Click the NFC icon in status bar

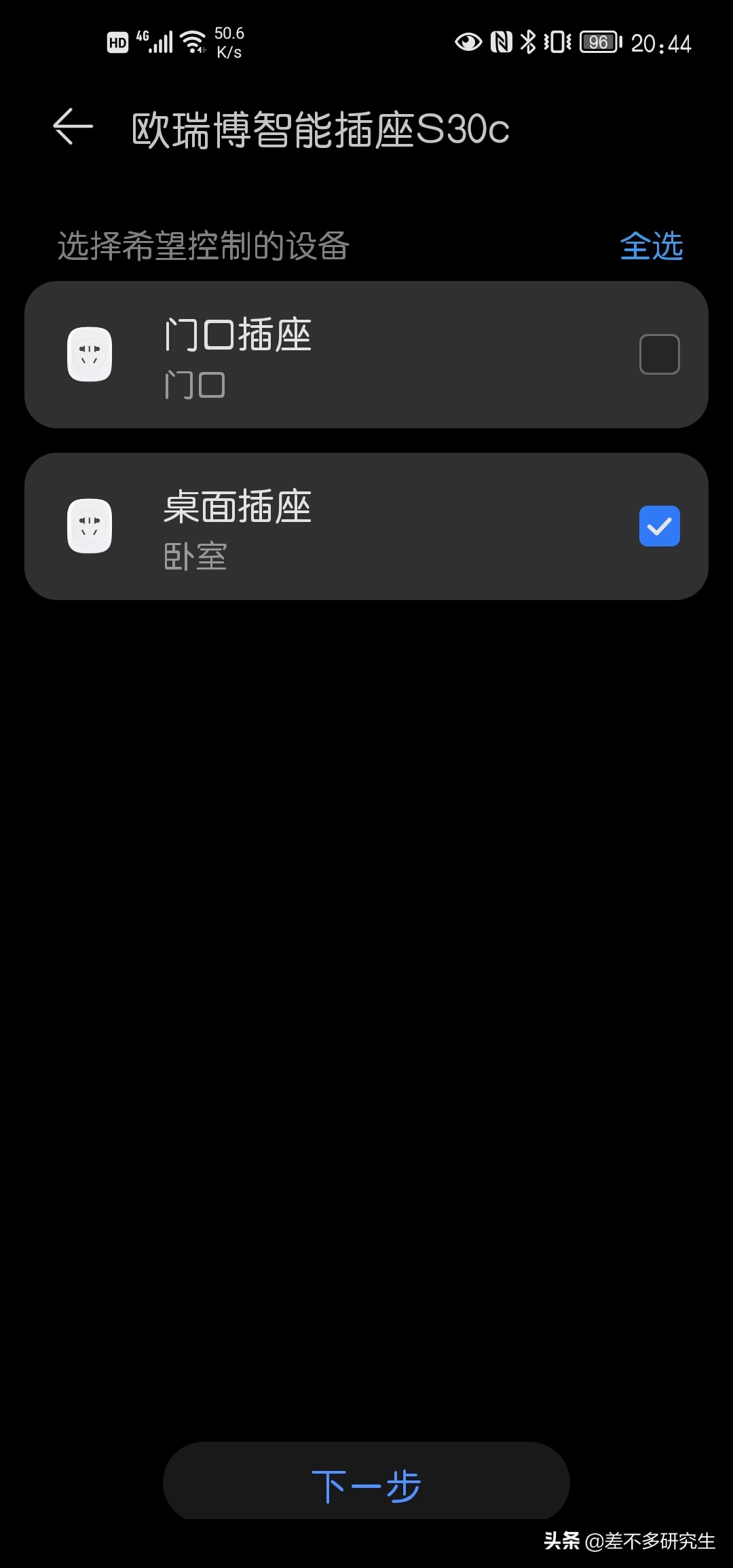click(500, 42)
